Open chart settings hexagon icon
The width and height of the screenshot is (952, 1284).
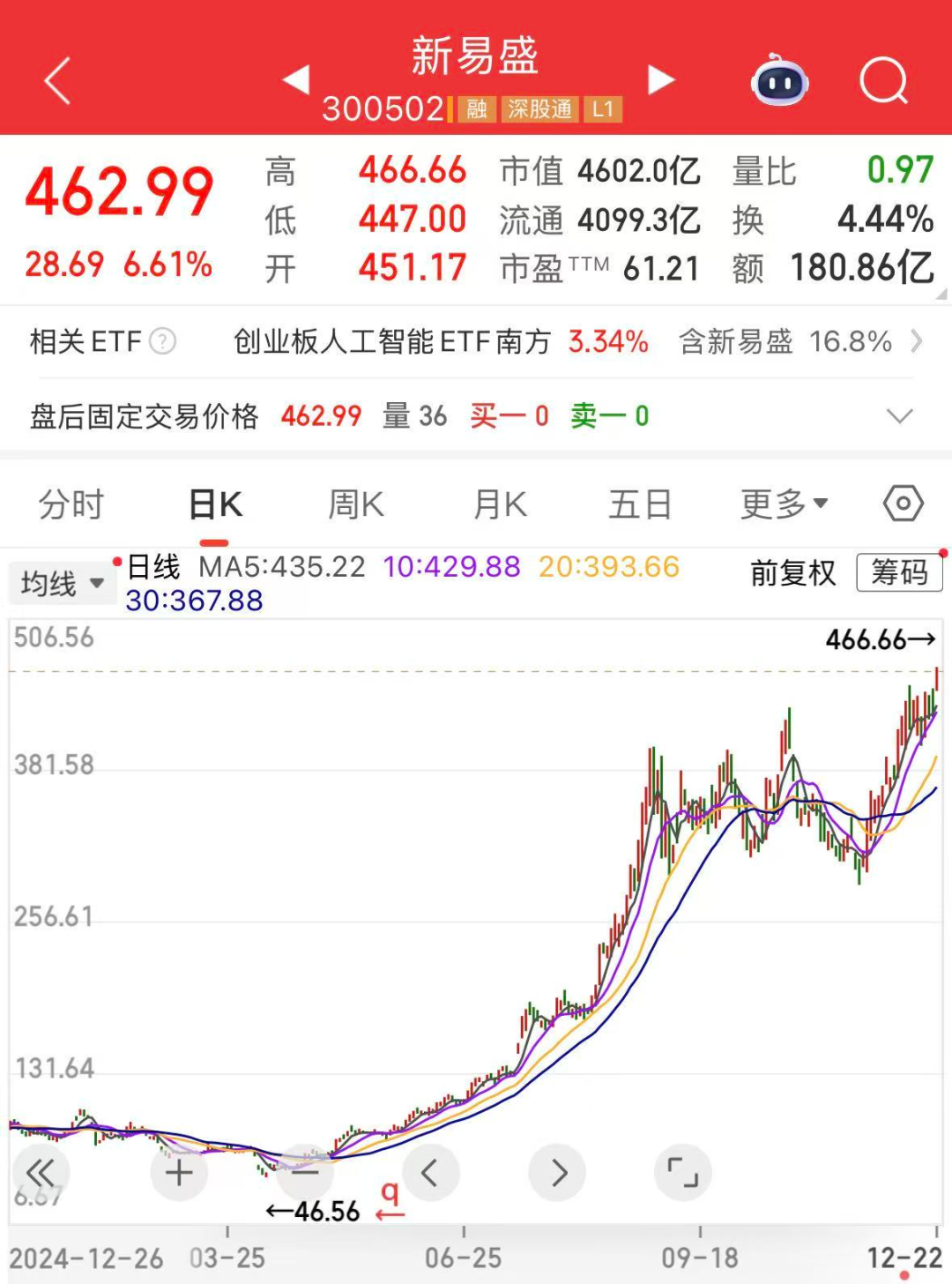[x=903, y=504]
